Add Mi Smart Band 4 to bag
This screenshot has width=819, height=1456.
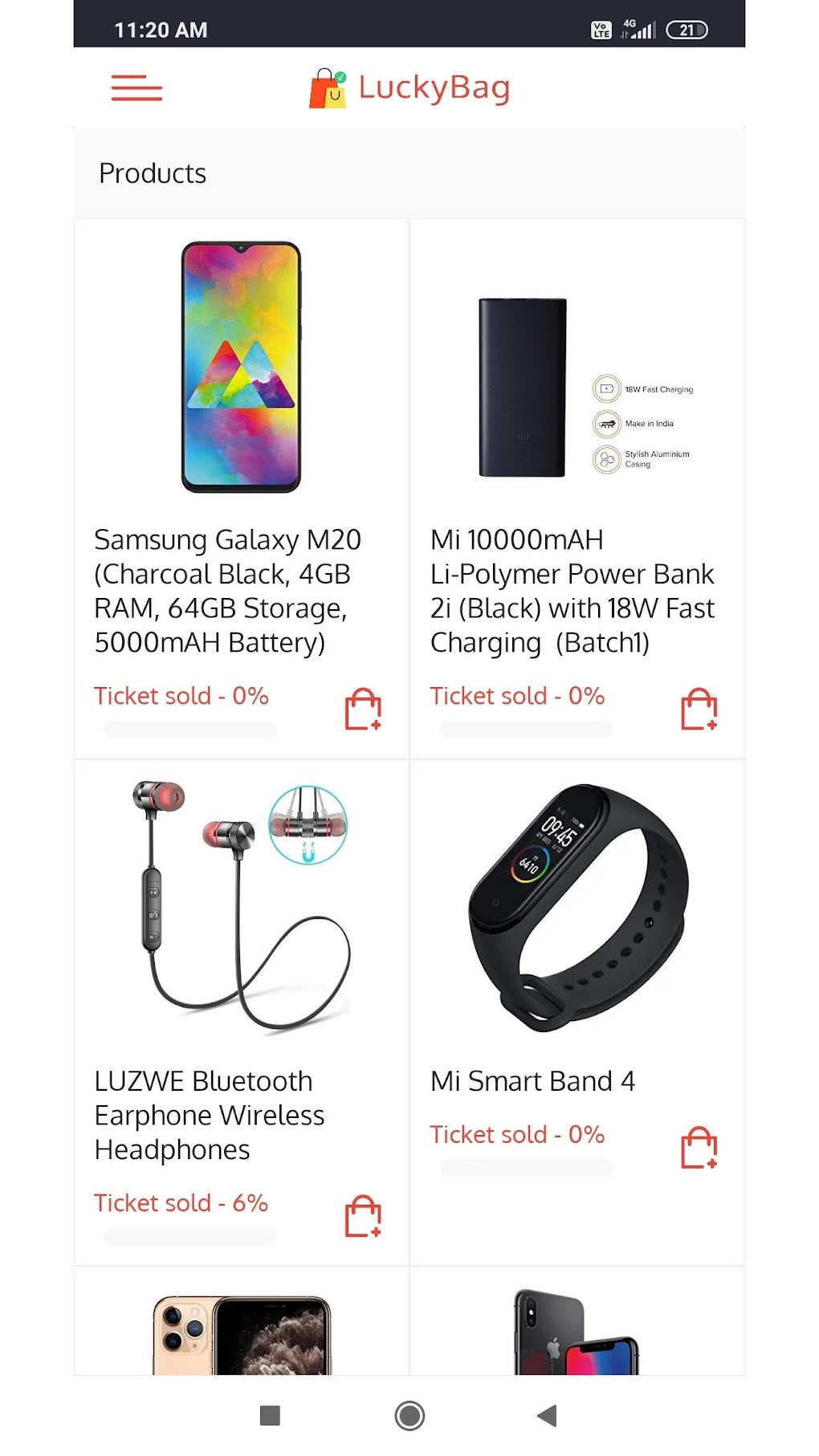pyautogui.click(x=699, y=1148)
